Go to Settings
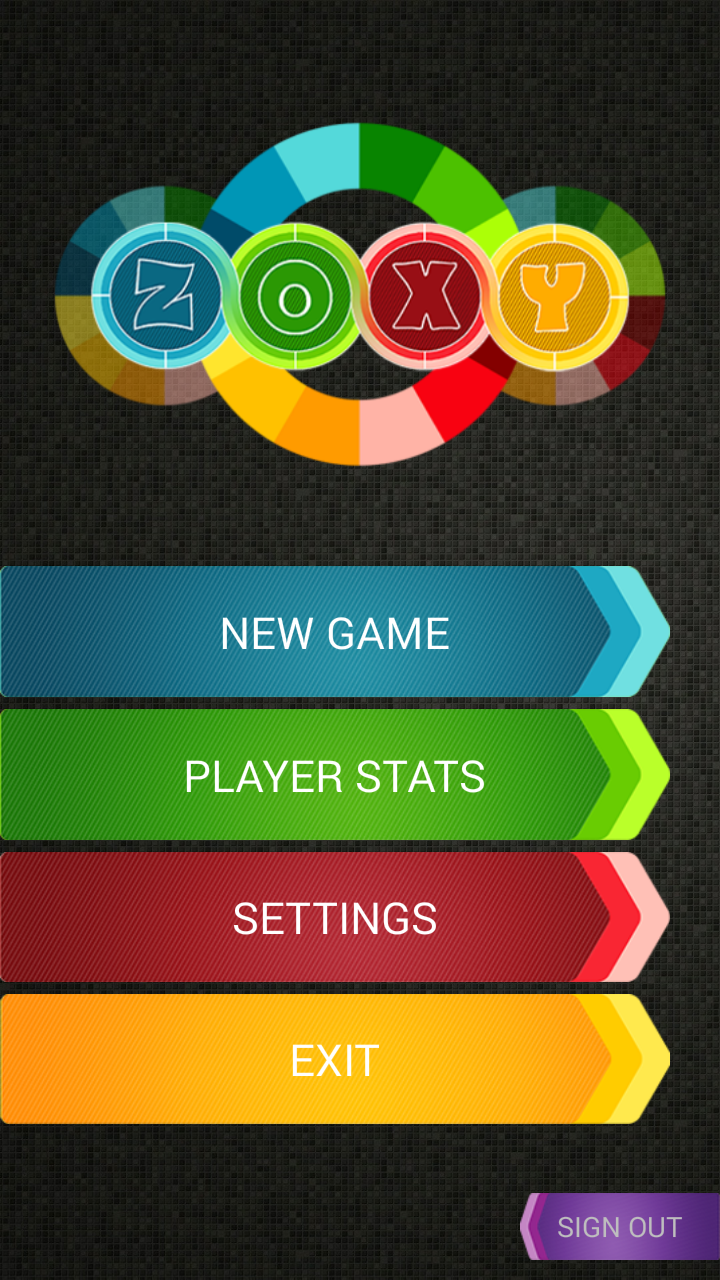 coord(334,918)
